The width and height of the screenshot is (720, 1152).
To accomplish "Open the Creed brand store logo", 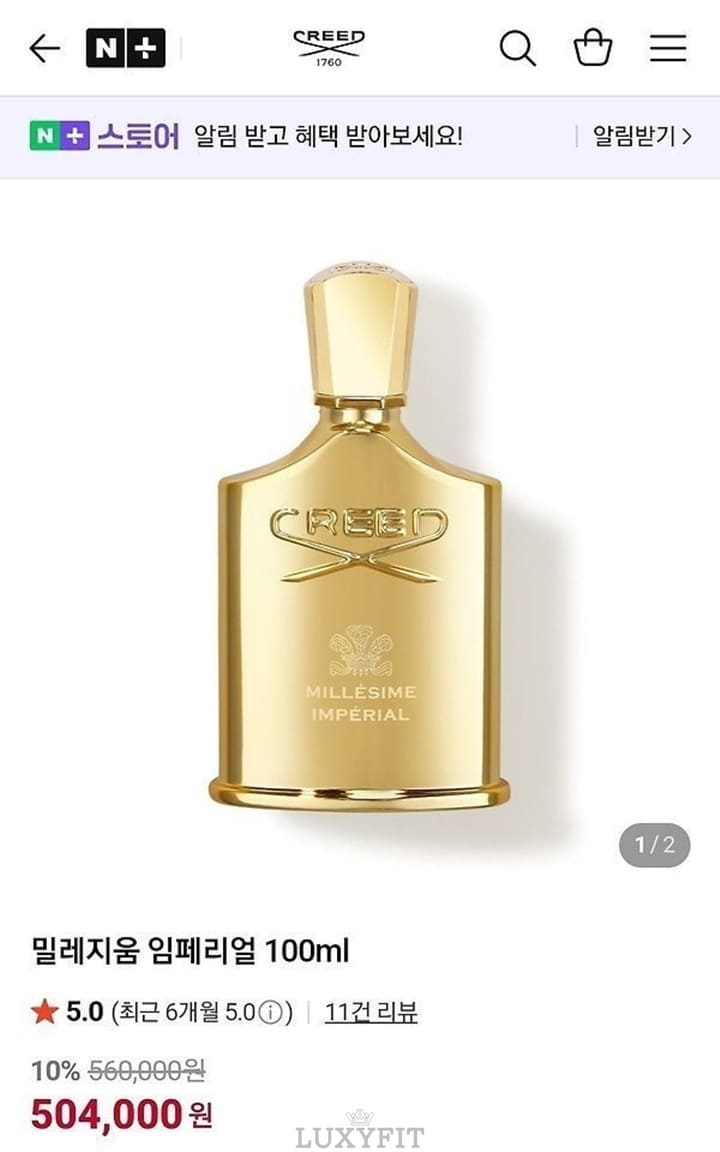I will [x=328, y=48].
